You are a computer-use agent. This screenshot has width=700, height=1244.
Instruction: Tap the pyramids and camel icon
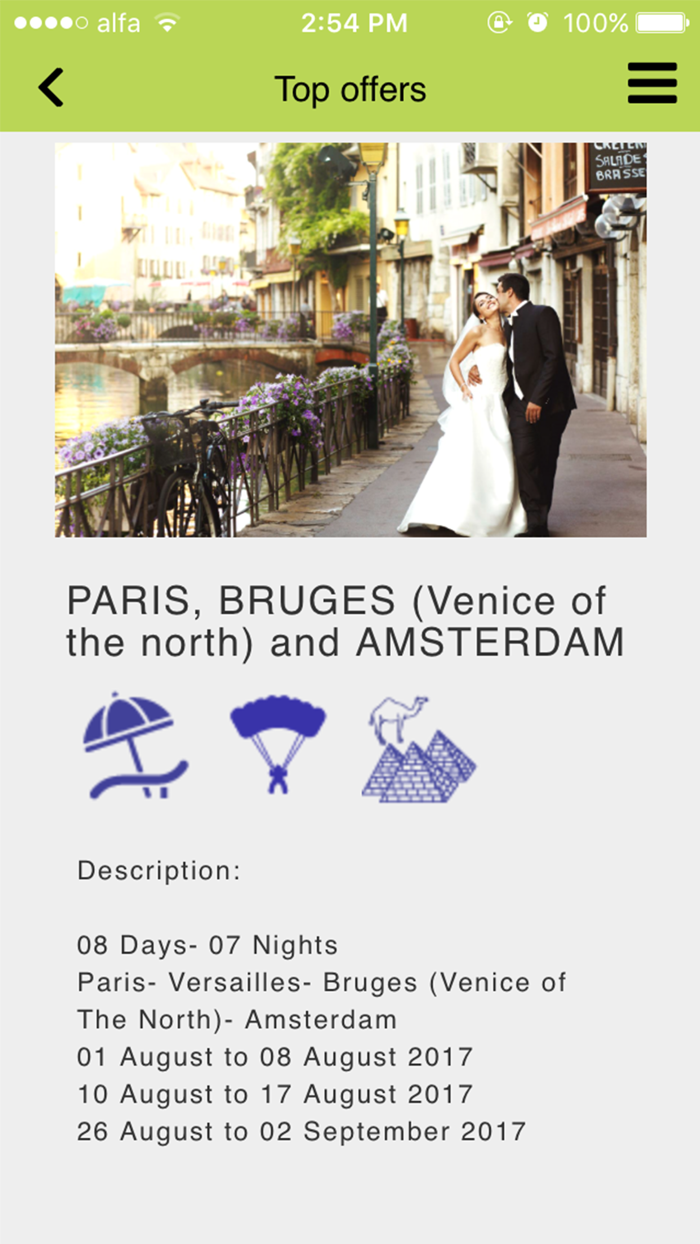(x=418, y=749)
